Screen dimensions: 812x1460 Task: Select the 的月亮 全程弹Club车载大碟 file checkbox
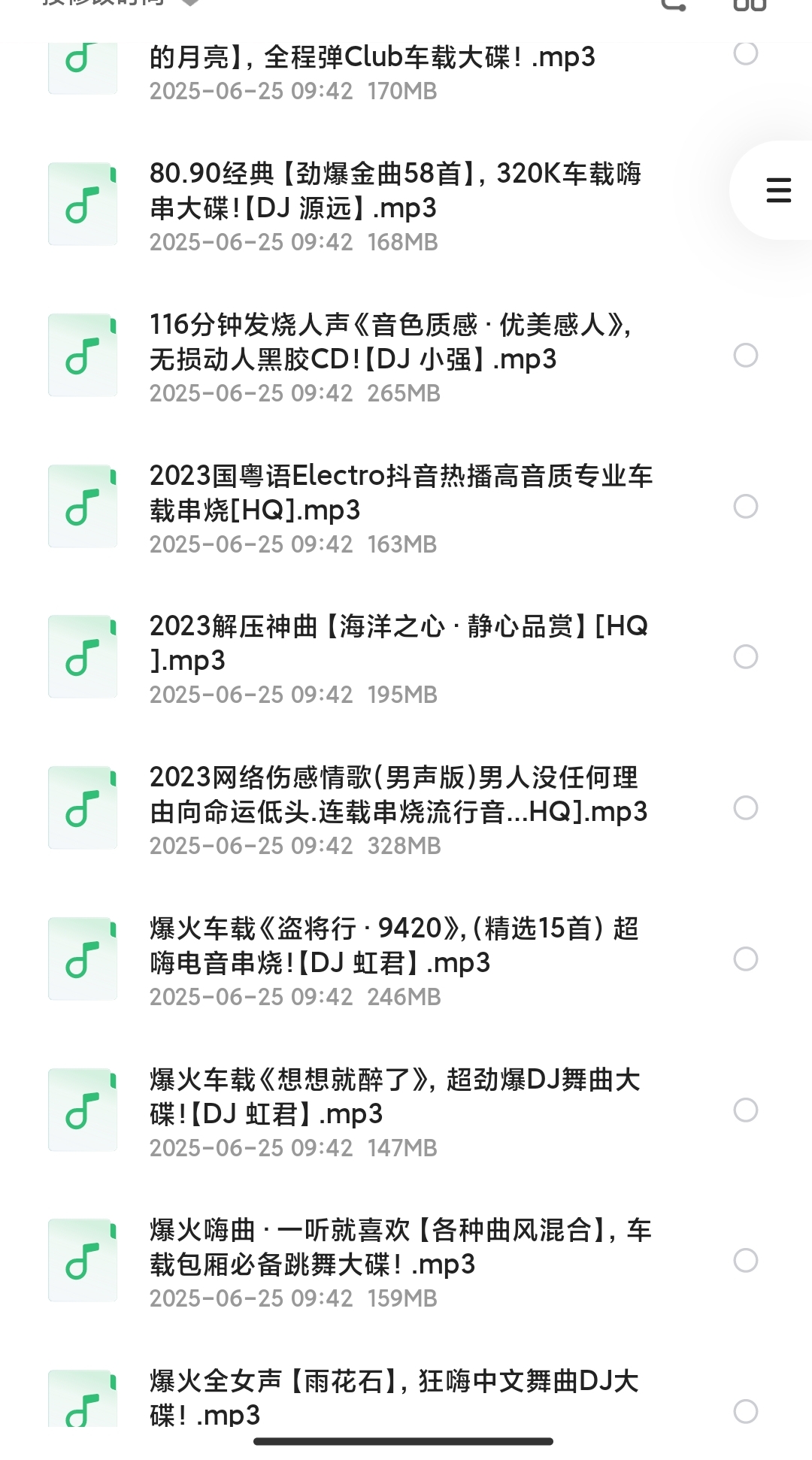745,53
